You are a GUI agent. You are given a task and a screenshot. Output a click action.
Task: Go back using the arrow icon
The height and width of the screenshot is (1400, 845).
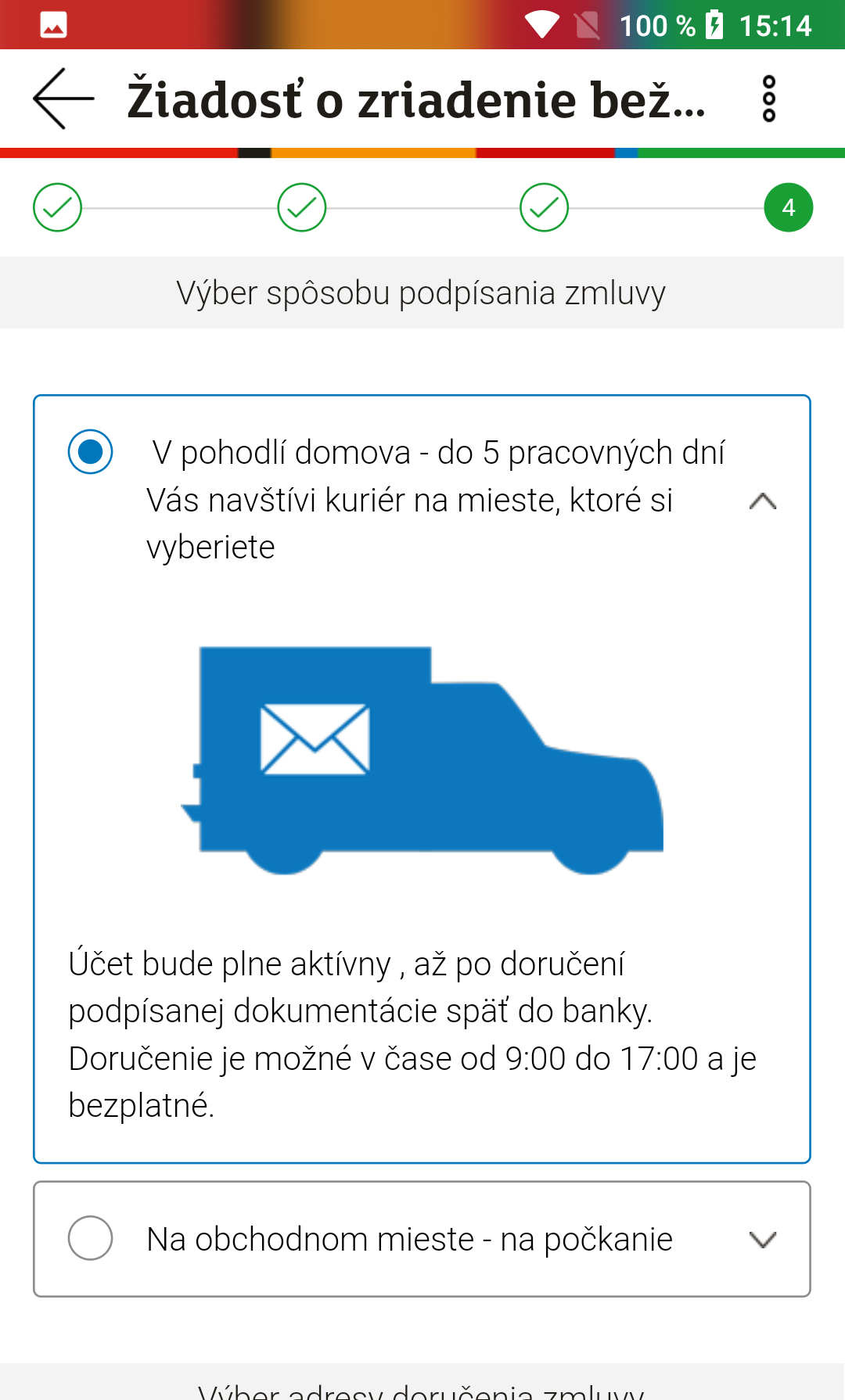63,99
